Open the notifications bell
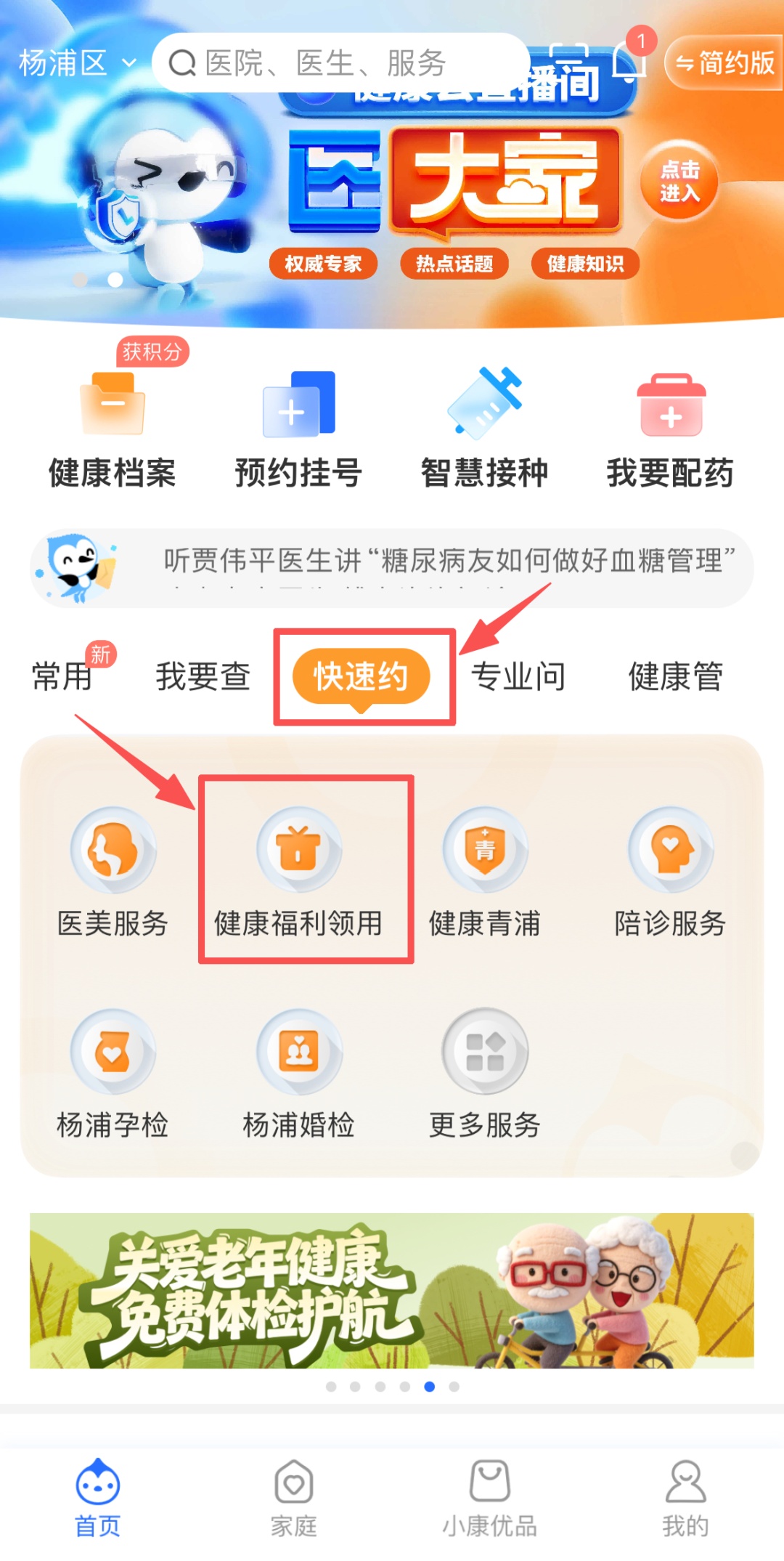 point(630,62)
